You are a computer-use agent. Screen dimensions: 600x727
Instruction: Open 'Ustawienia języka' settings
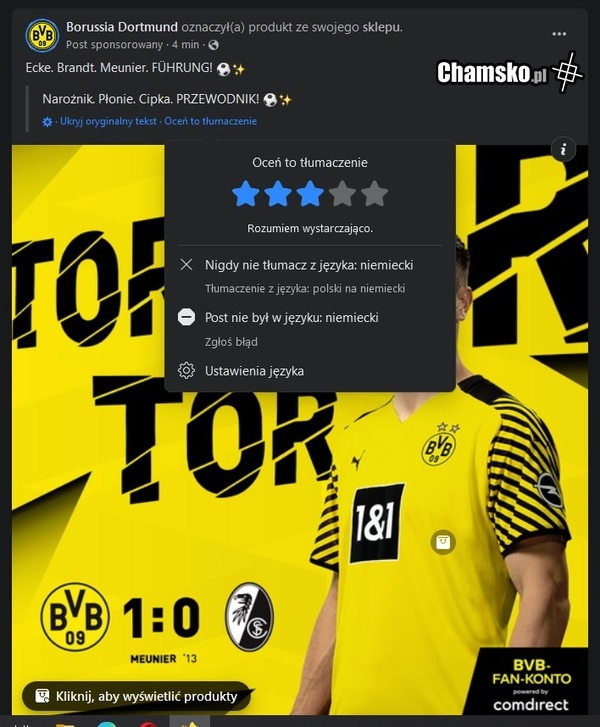254,371
